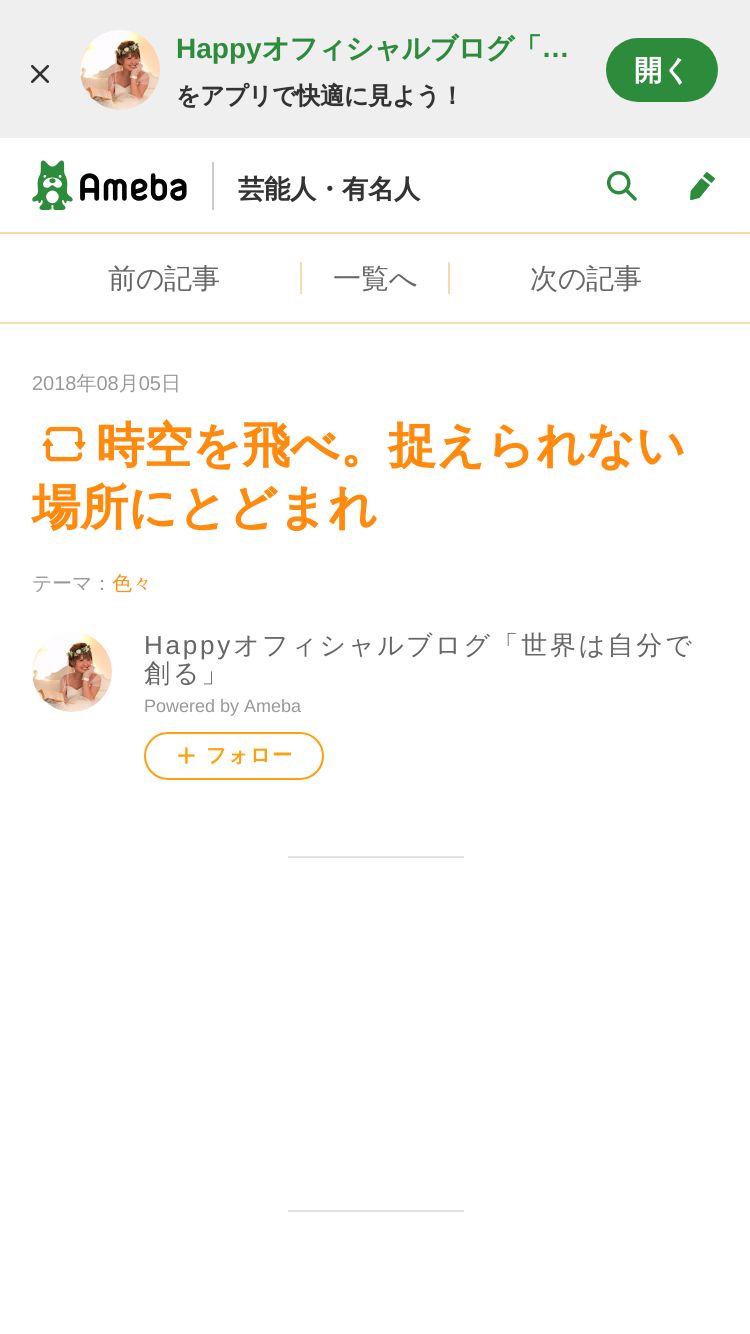Open the 一覧へ article list
The height and width of the screenshot is (1334, 750).
(375, 279)
